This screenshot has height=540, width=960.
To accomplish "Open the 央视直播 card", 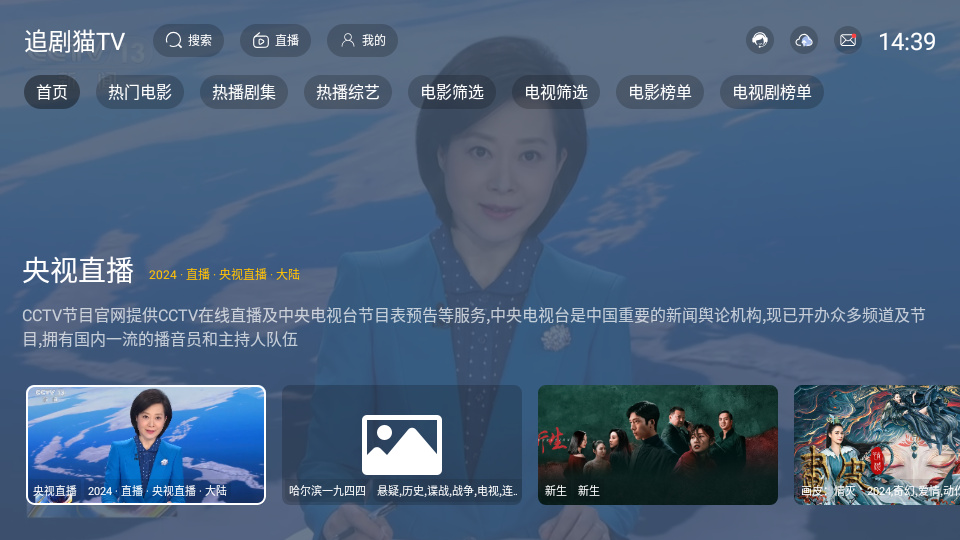I will [x=146, y=444].
